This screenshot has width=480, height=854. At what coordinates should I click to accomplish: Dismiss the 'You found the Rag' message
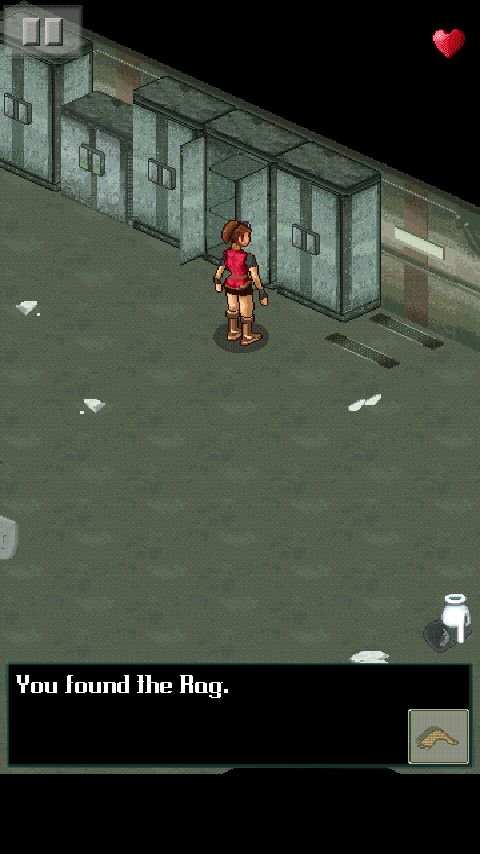point(239,715)
